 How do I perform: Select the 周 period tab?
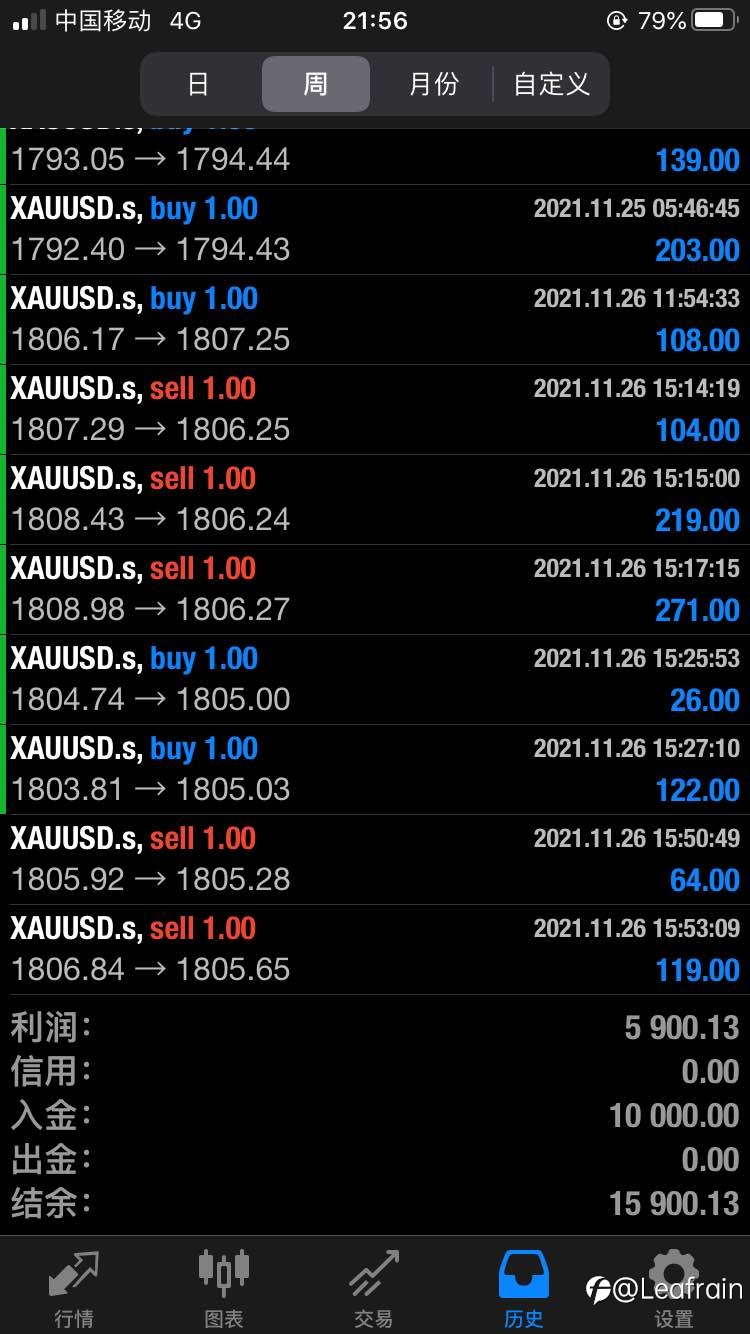(x=316, y=84)
